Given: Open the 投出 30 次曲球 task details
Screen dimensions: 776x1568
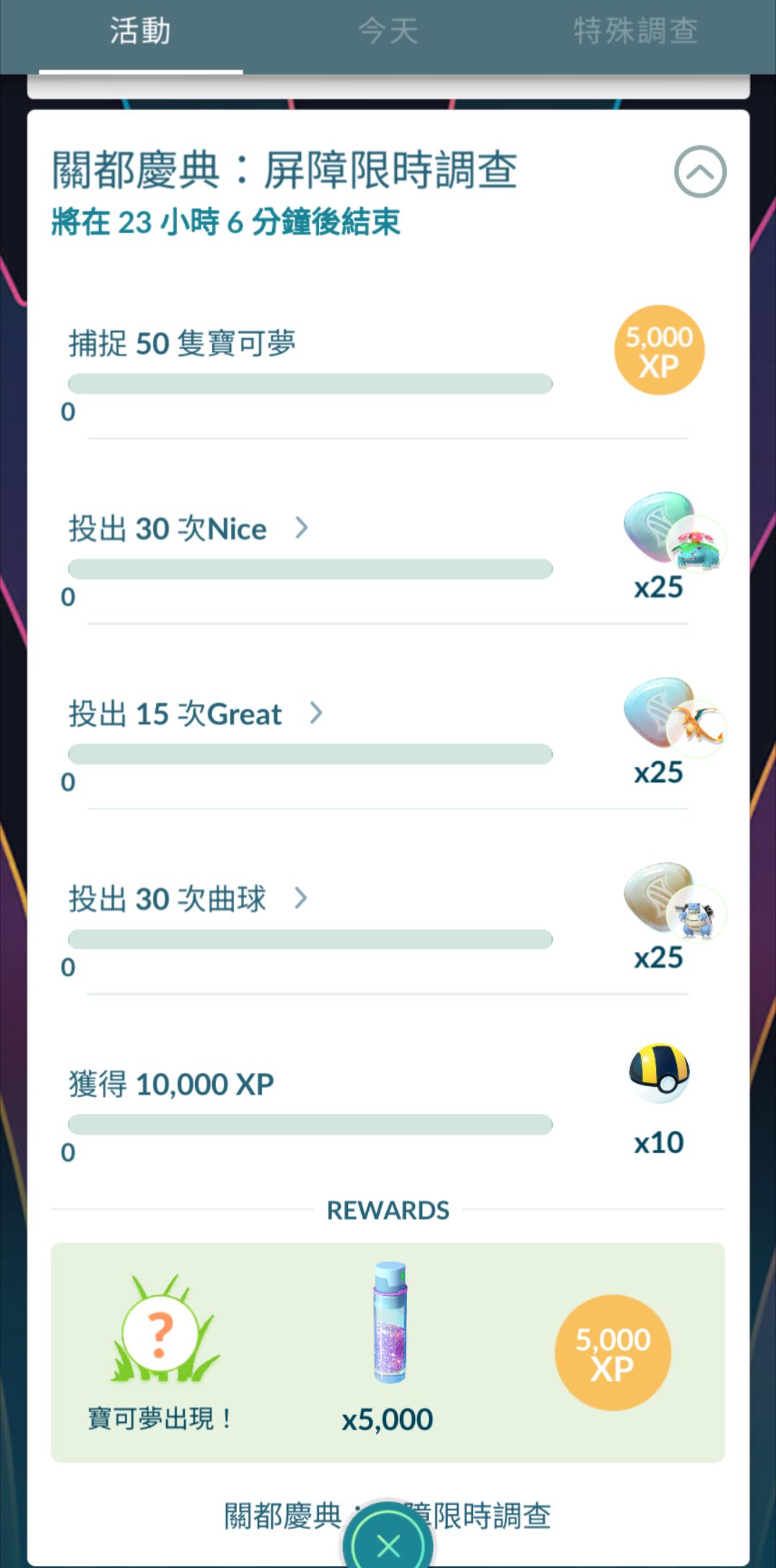Looking at the screenshot, I should [x=301, y=898].
